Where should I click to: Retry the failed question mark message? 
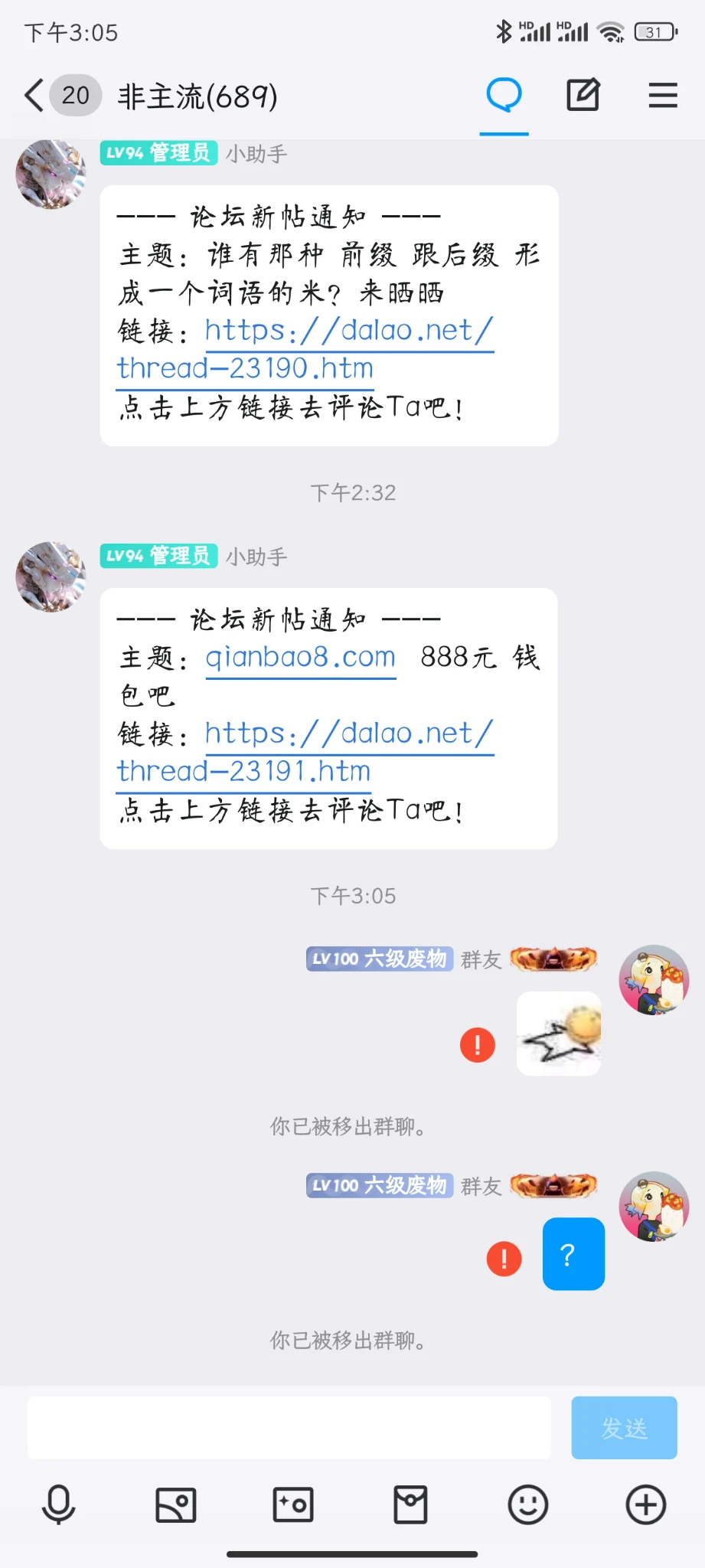504,1259
